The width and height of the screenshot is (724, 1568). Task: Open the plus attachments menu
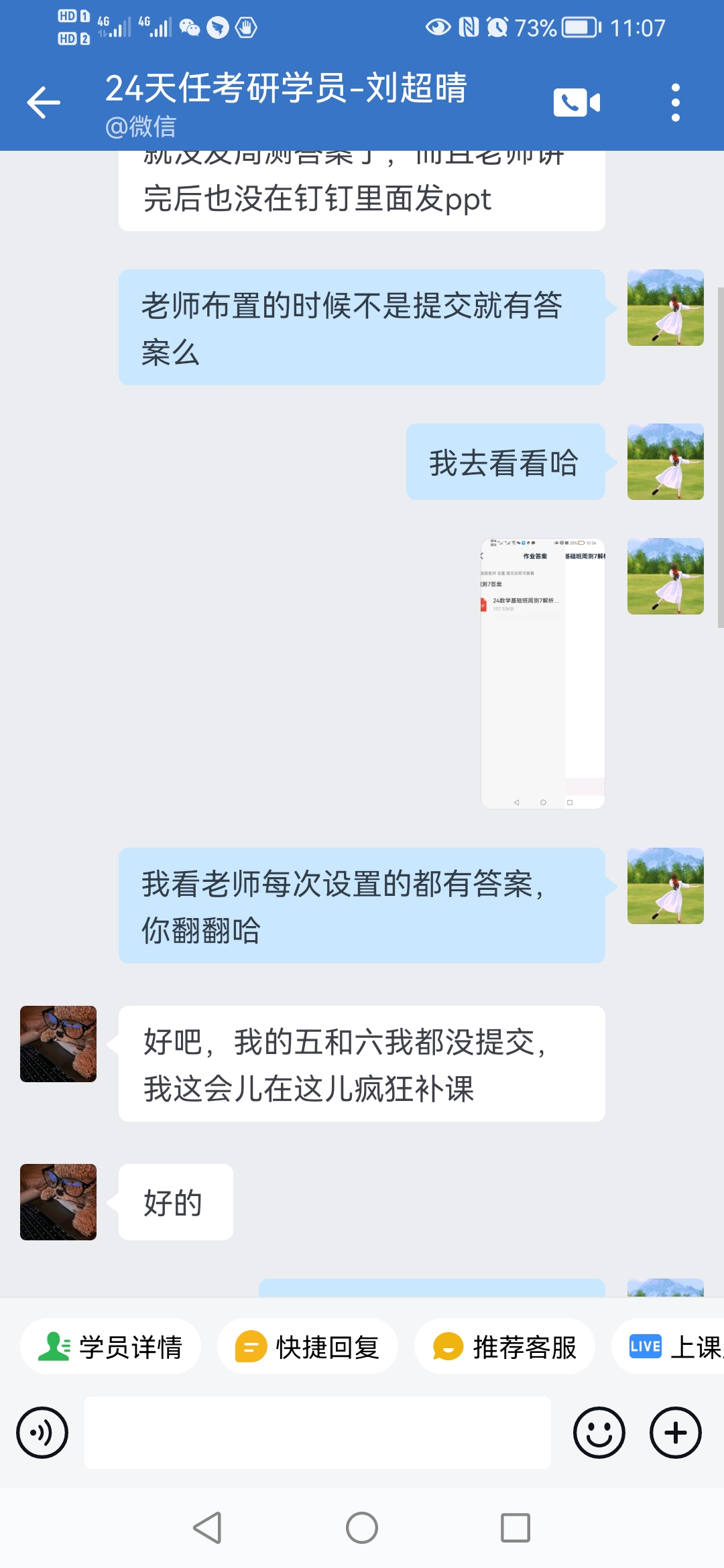[676, 1433]
